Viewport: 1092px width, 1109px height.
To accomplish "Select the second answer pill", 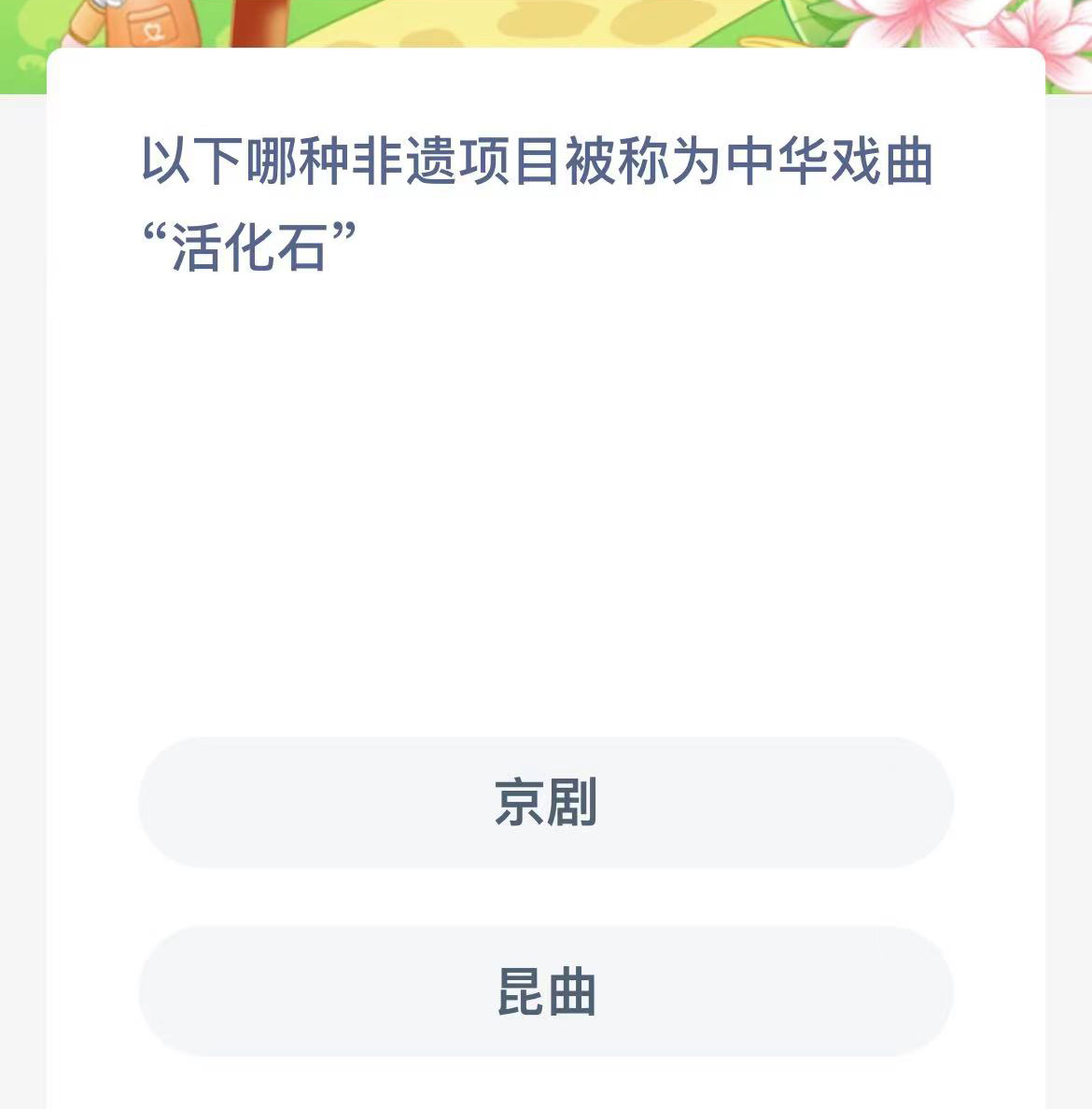I will (546, 990).
